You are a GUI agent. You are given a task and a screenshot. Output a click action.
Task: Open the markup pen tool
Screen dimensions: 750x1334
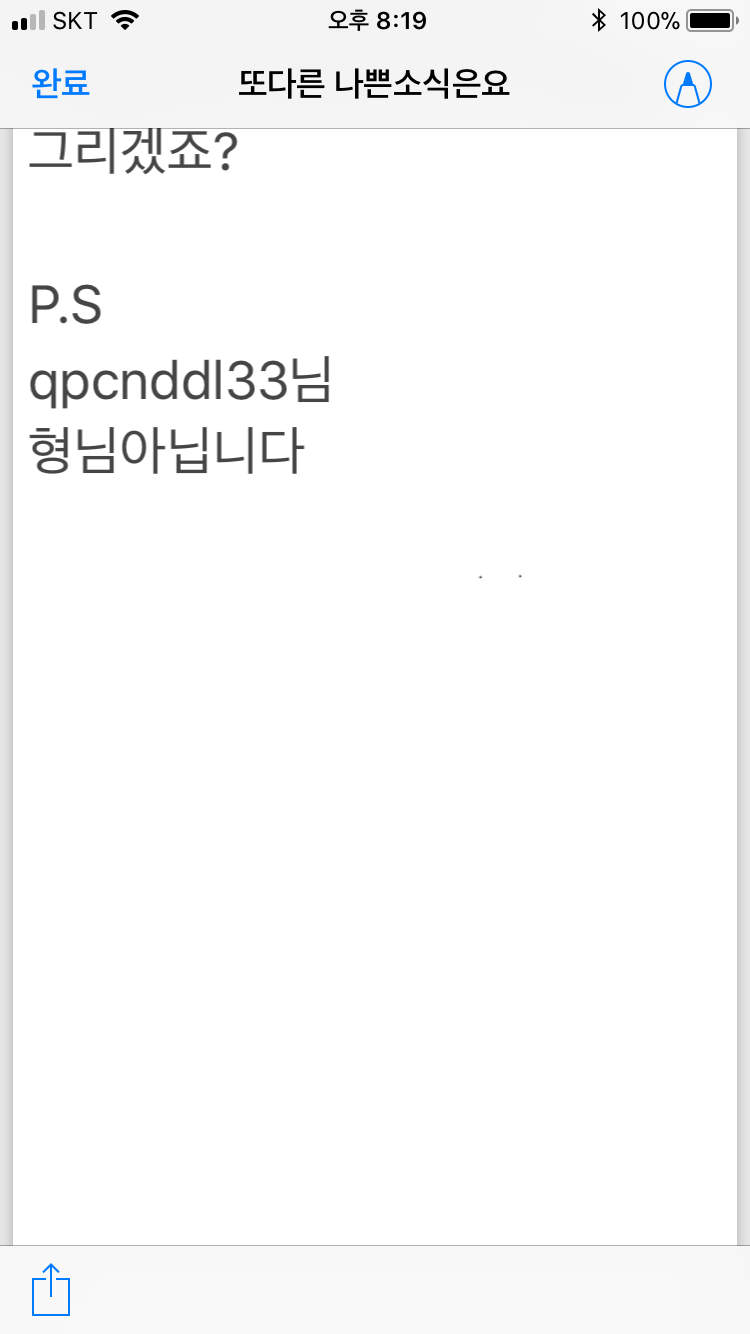point(688,84)
